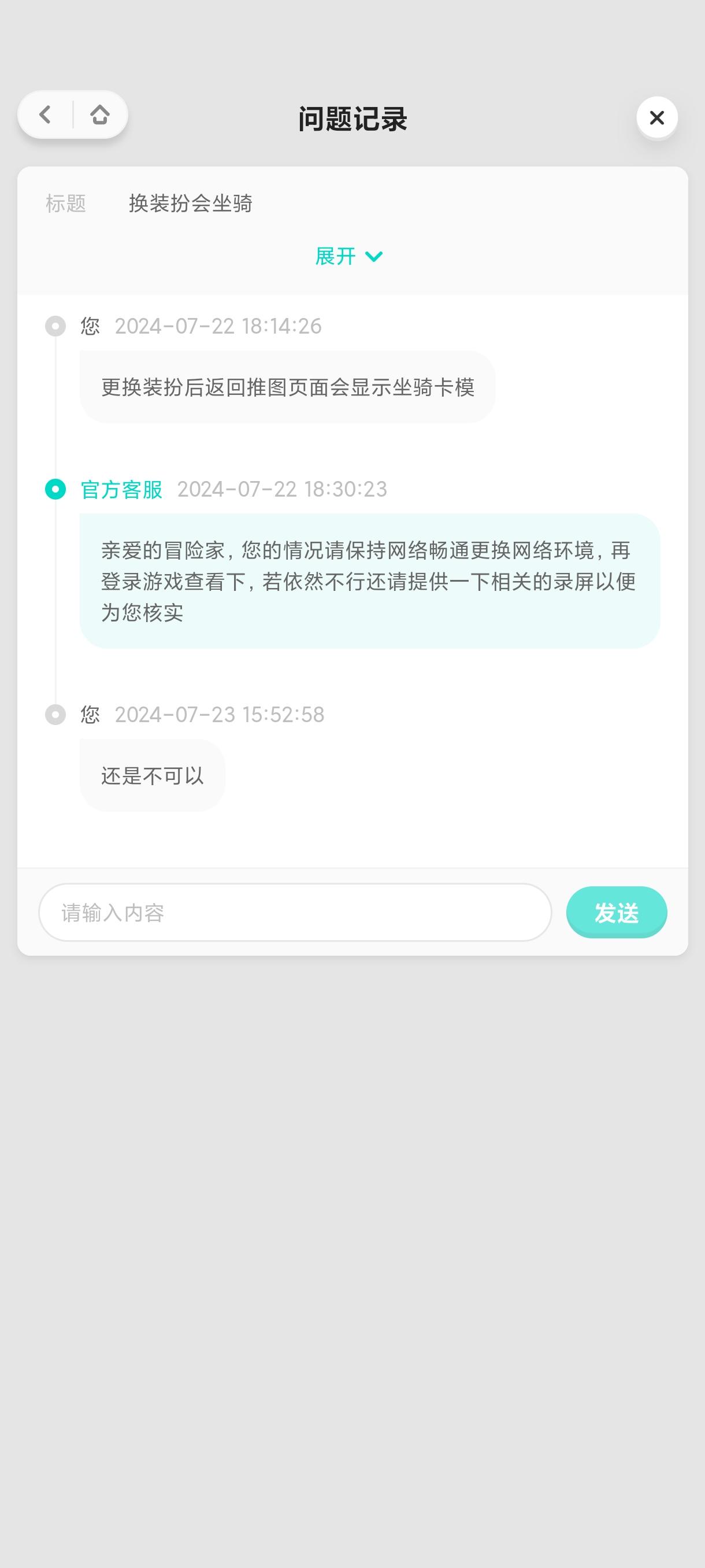Close the 问题记录 window
The width and height of the screenshot is (705, 1568).
click(x=657, y=117)
